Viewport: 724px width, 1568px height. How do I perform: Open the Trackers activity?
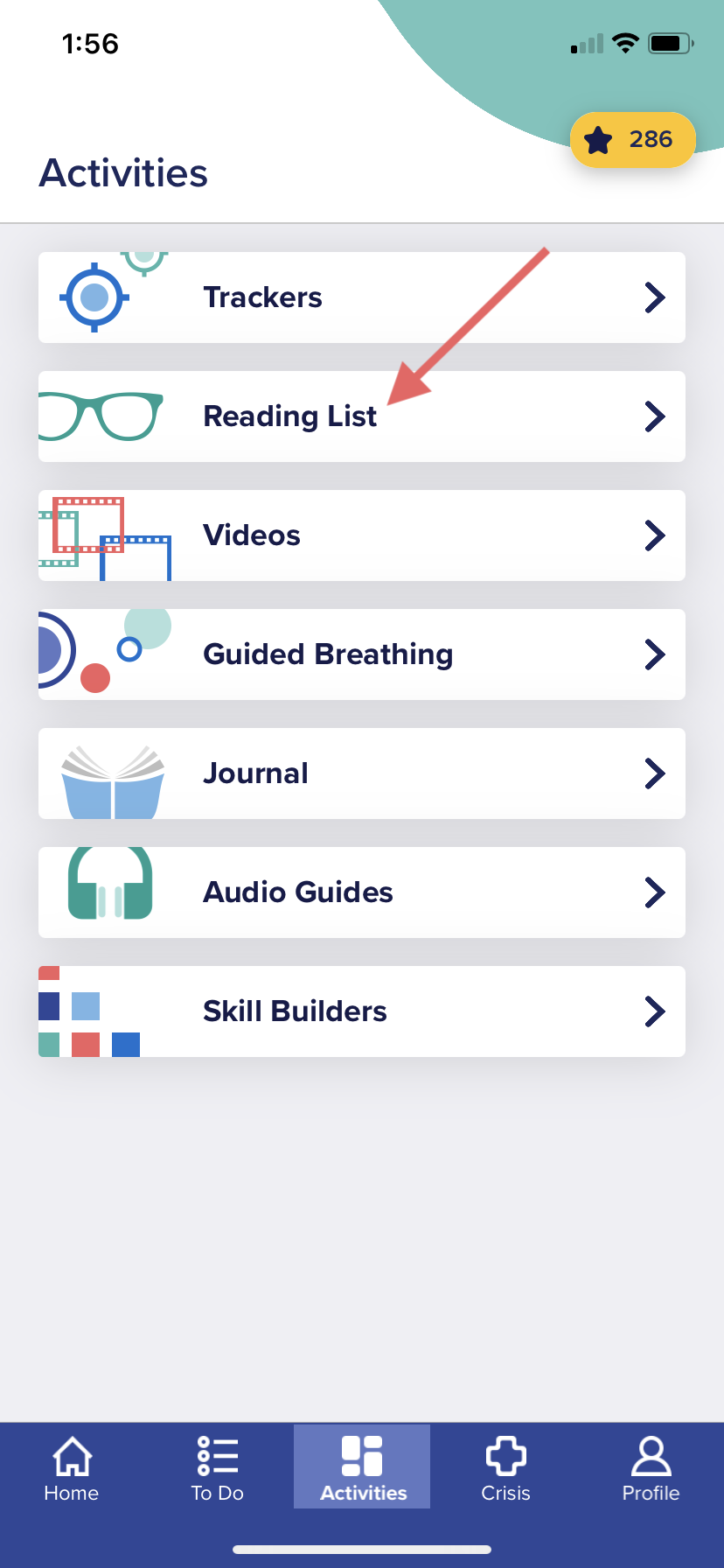362,297
